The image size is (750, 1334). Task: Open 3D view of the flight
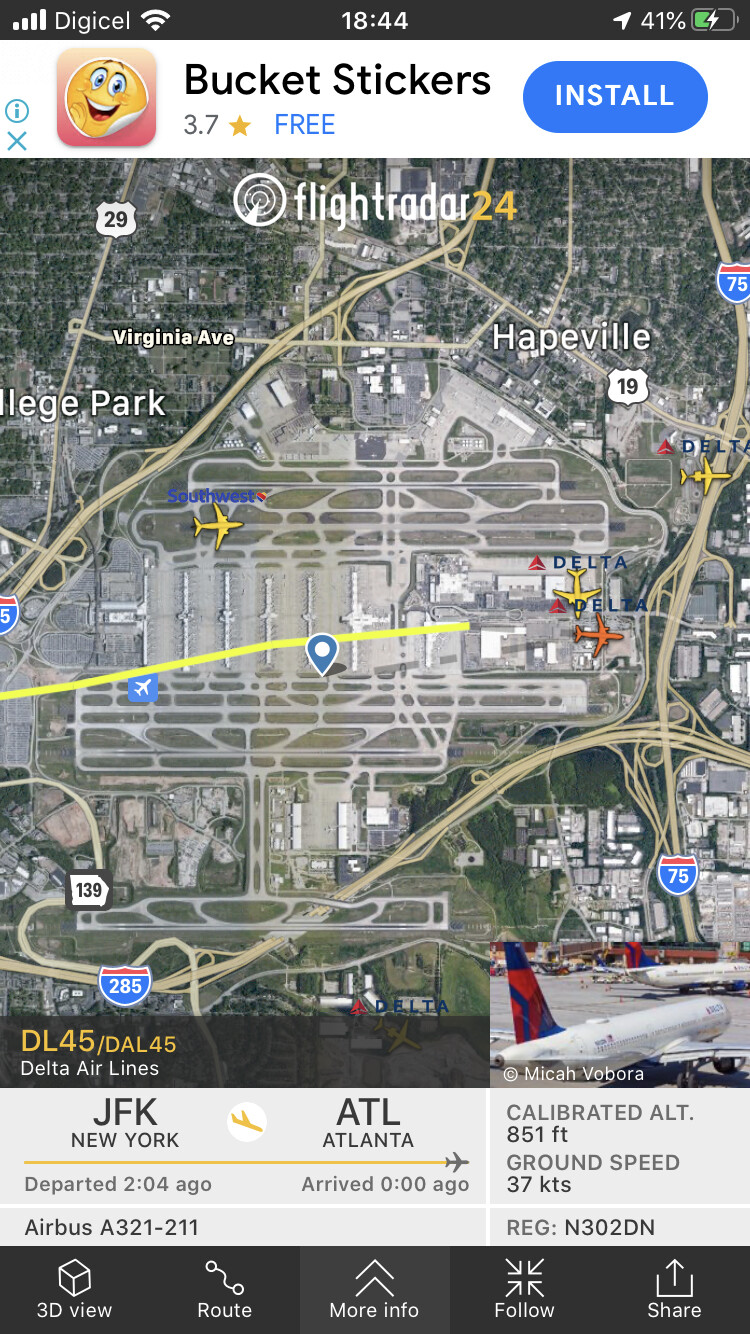pyautogui.click(x=74, y=1289)
